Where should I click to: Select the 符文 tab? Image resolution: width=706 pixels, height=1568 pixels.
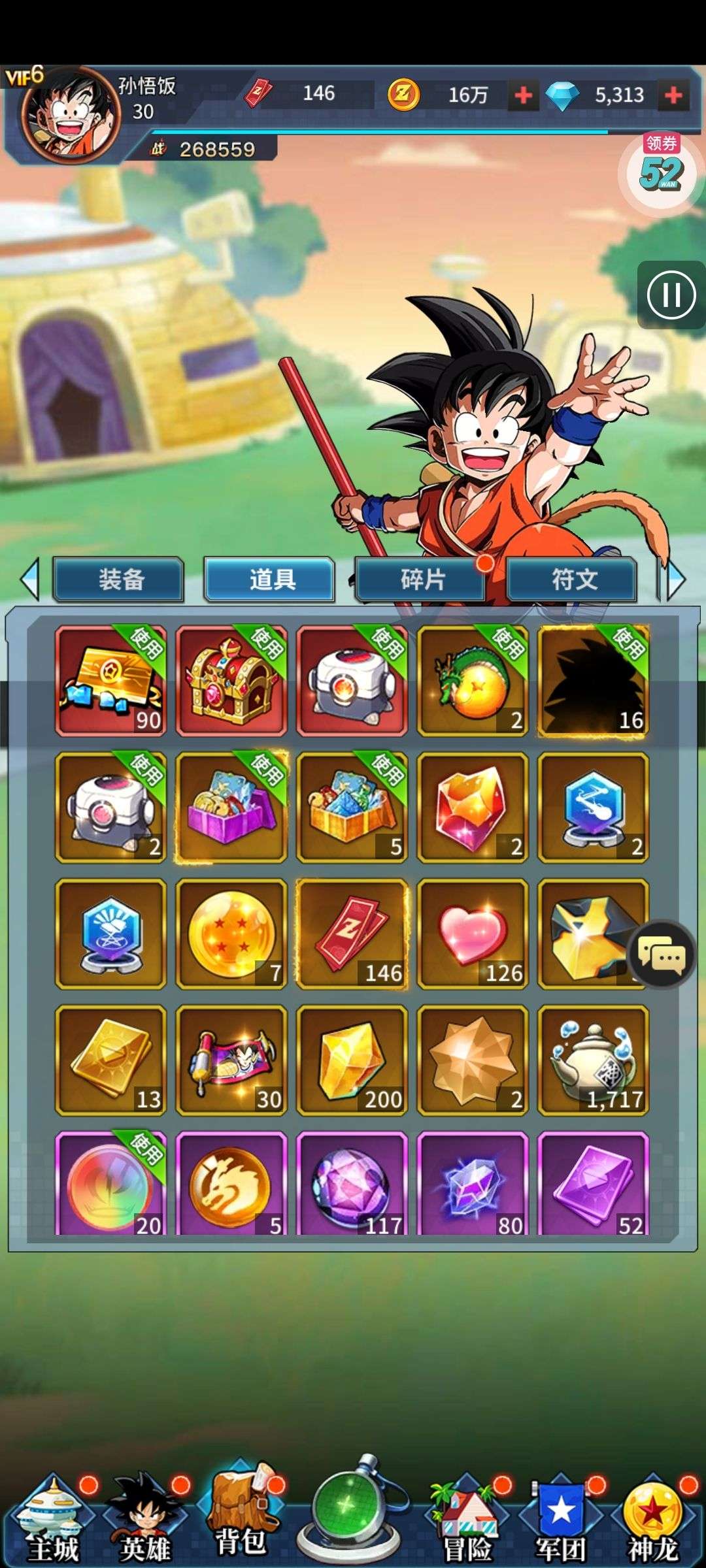coord(572,580)
